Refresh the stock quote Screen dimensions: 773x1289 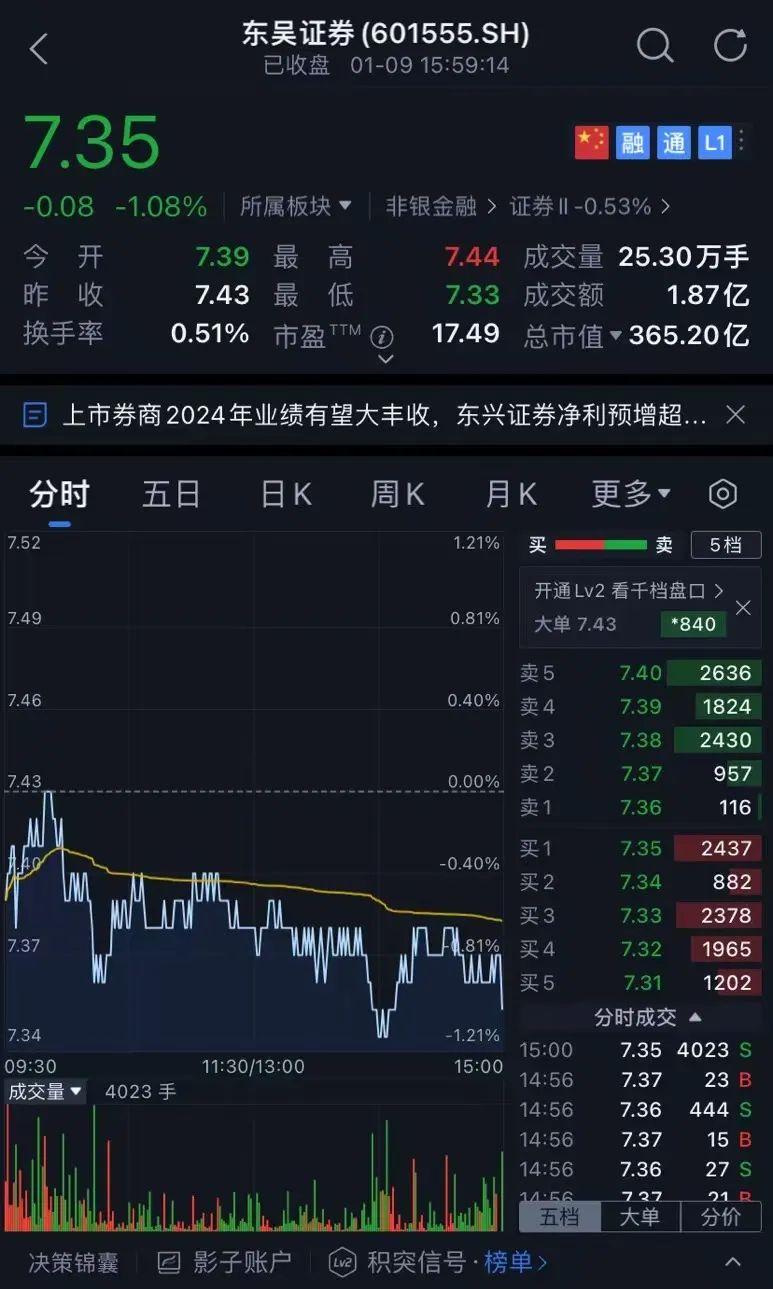click(x=730, y=46)
